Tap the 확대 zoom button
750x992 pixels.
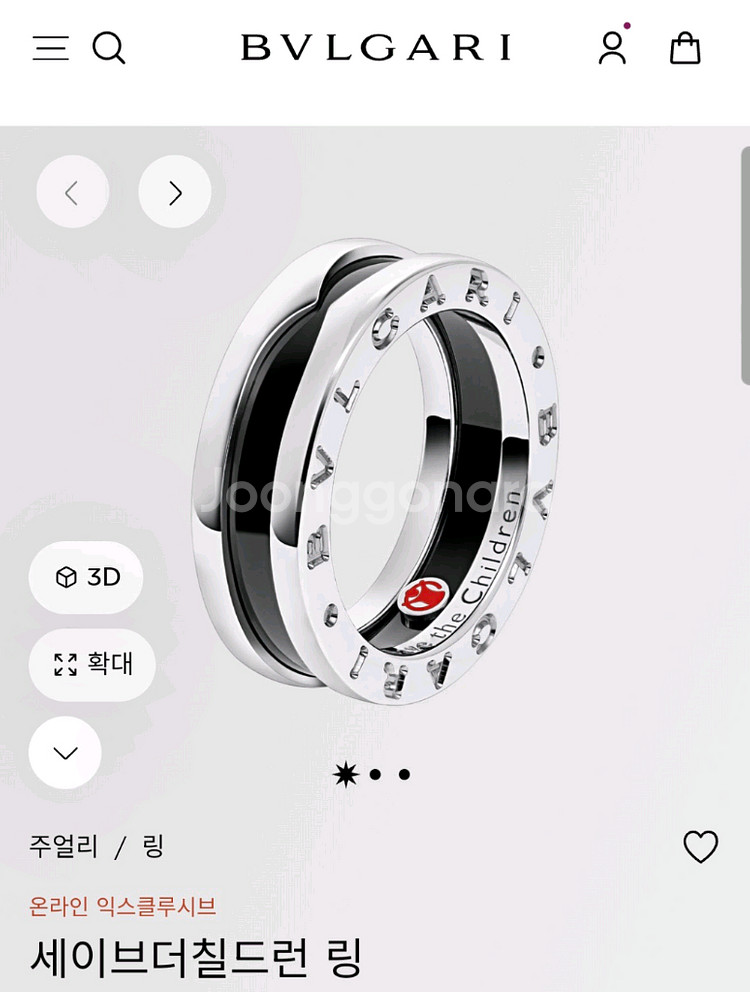pyautogui.click(x=92, y=664)
